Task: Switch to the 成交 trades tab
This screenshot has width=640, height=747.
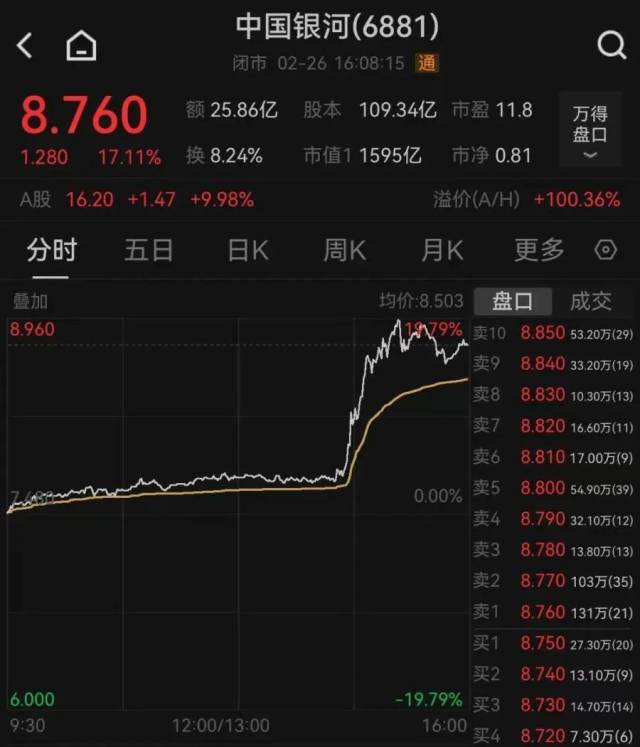Action: coord(591,301)
